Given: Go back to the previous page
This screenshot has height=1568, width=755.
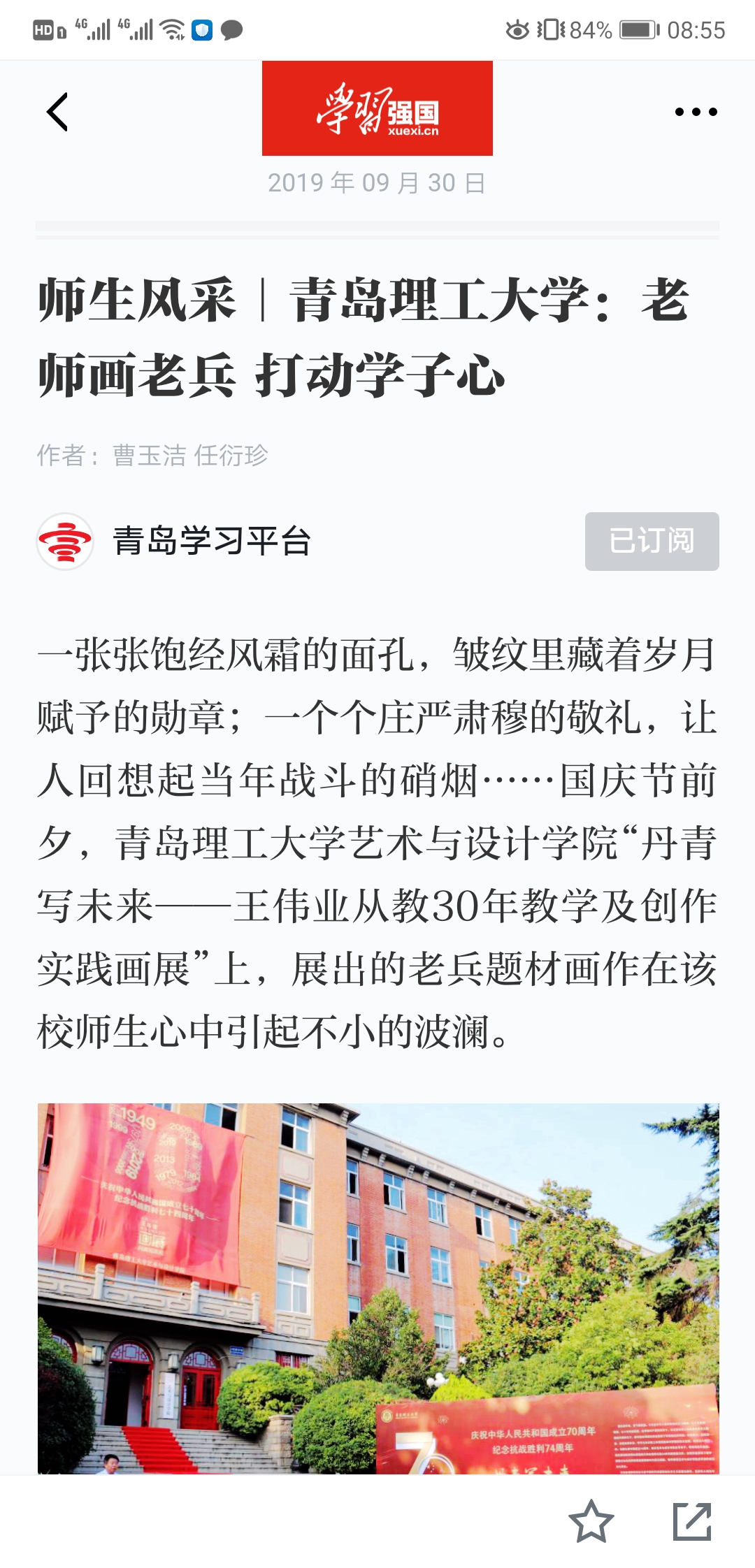Looking at the screenshot, I should (x=57, y=112).
